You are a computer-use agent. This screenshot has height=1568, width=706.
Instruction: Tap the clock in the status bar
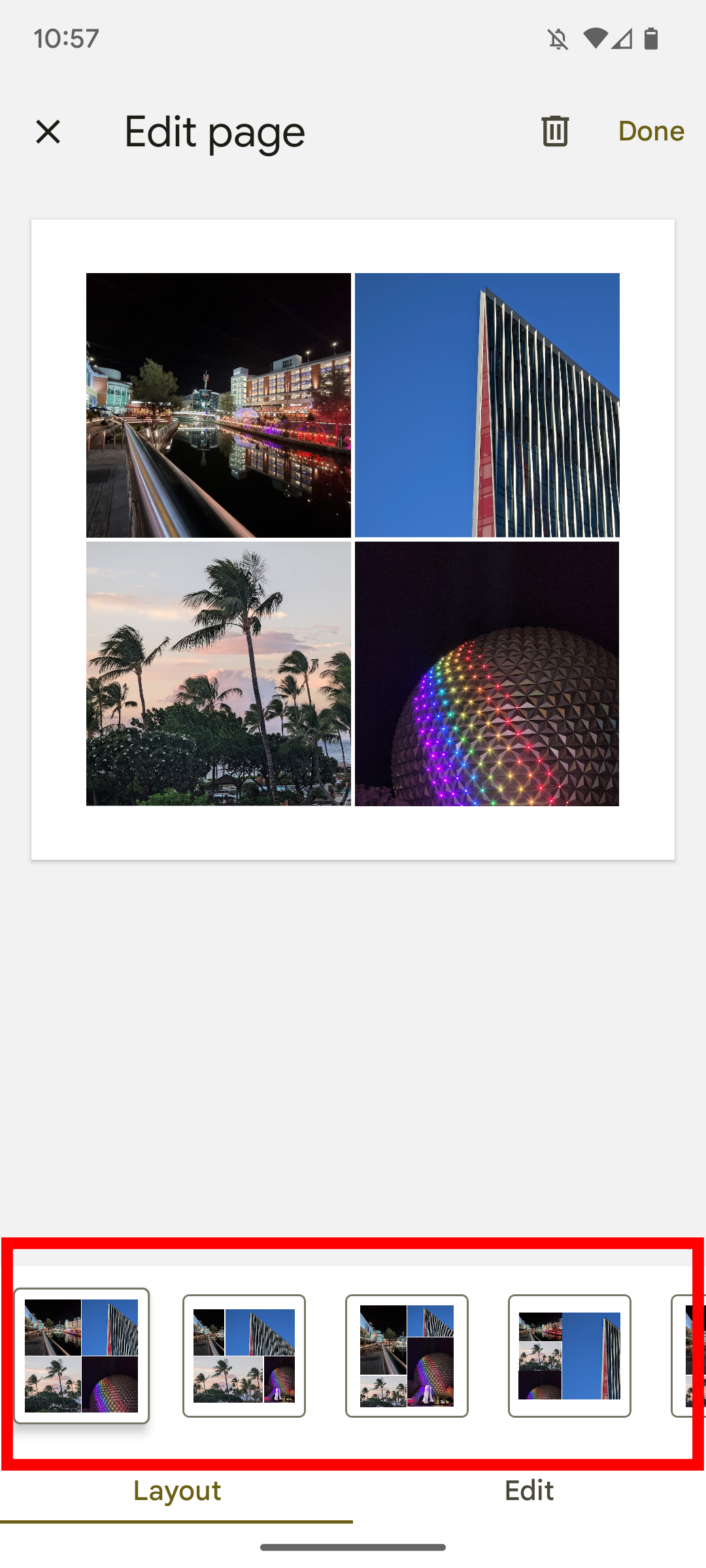click(65, 39)
